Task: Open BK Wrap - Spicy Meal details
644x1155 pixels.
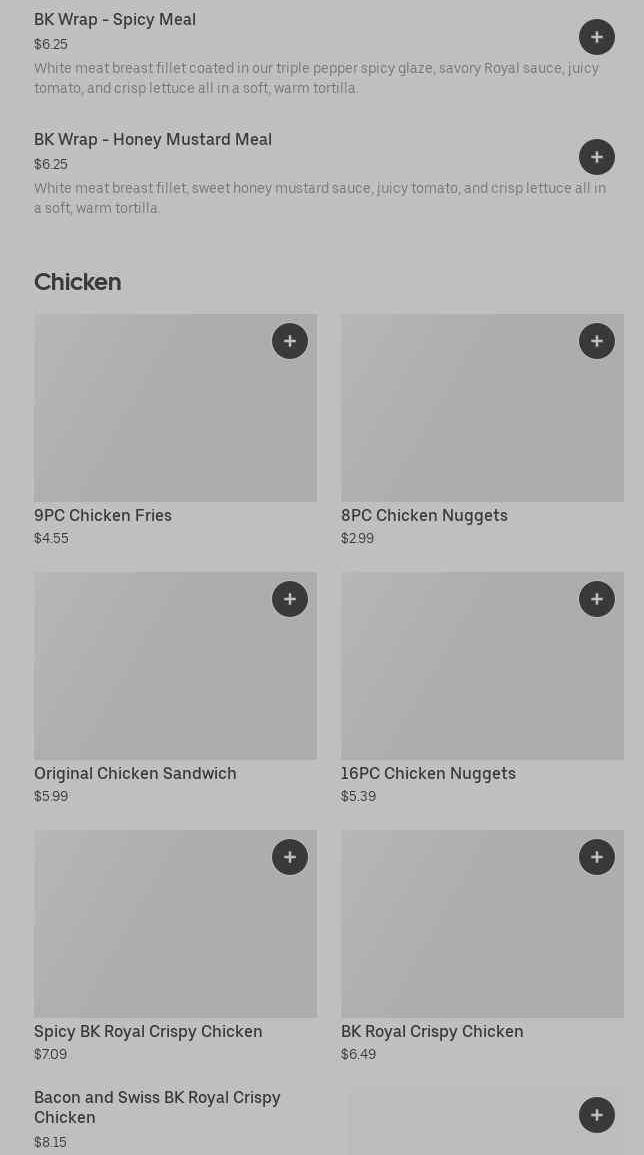Action: pos(115,20)
